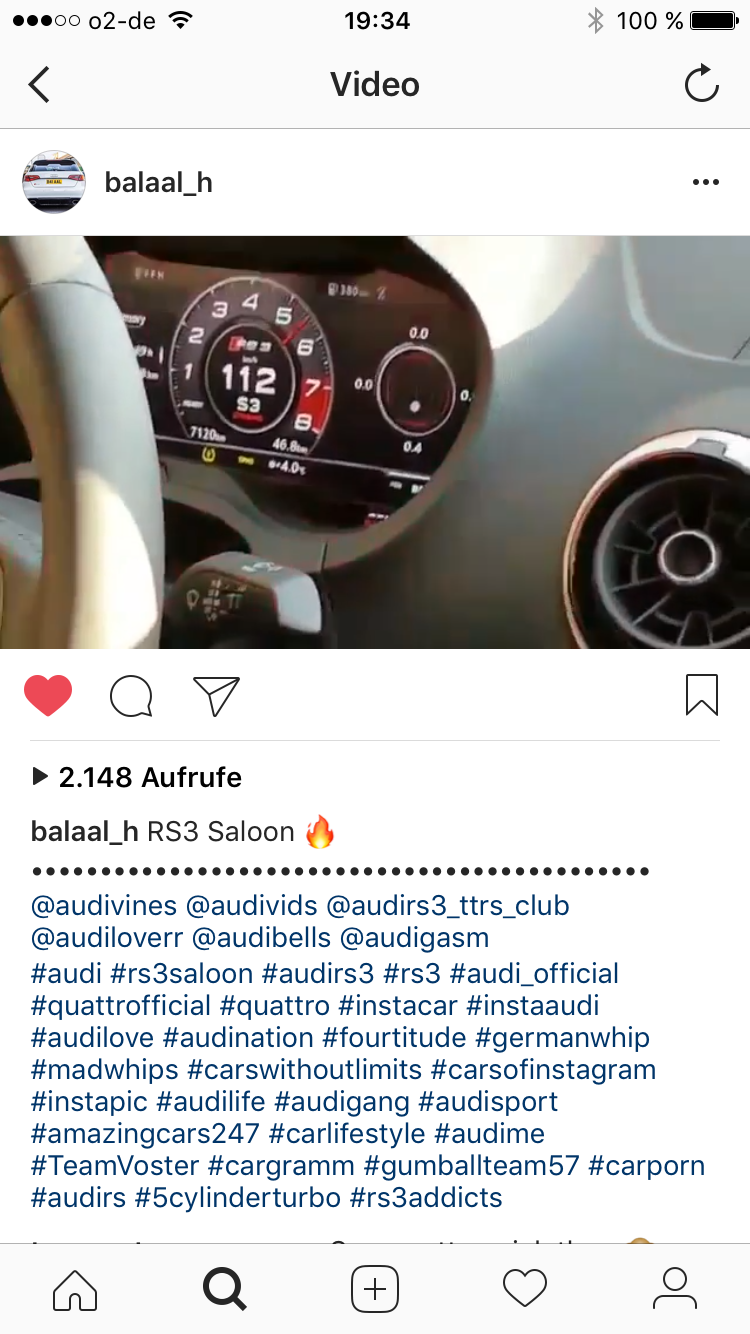This screenshot has height=1334, width=750.
Task: Play the RS3 dashboard video
Action: 375,442
